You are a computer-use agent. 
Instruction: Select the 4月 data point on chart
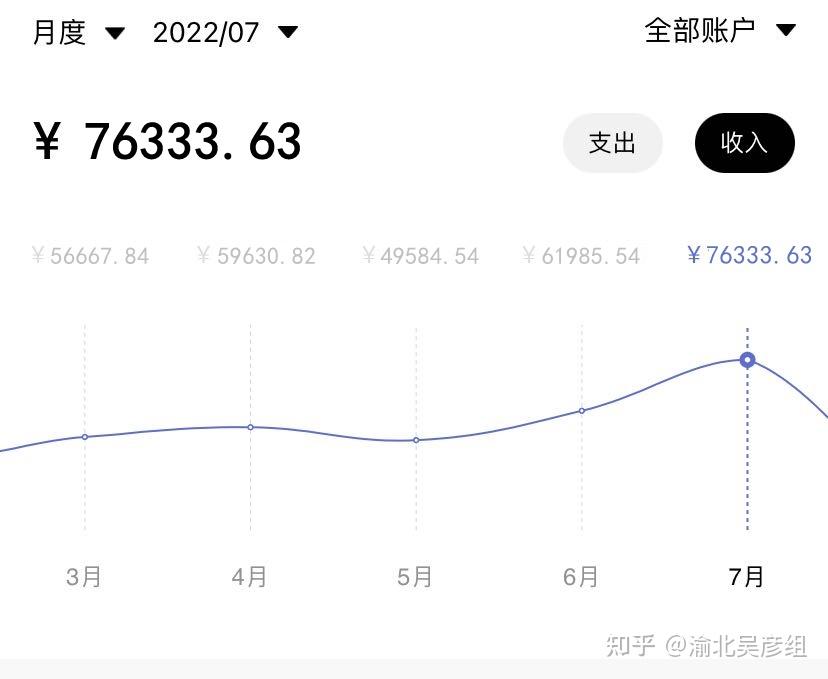click(x=250, y=427)
